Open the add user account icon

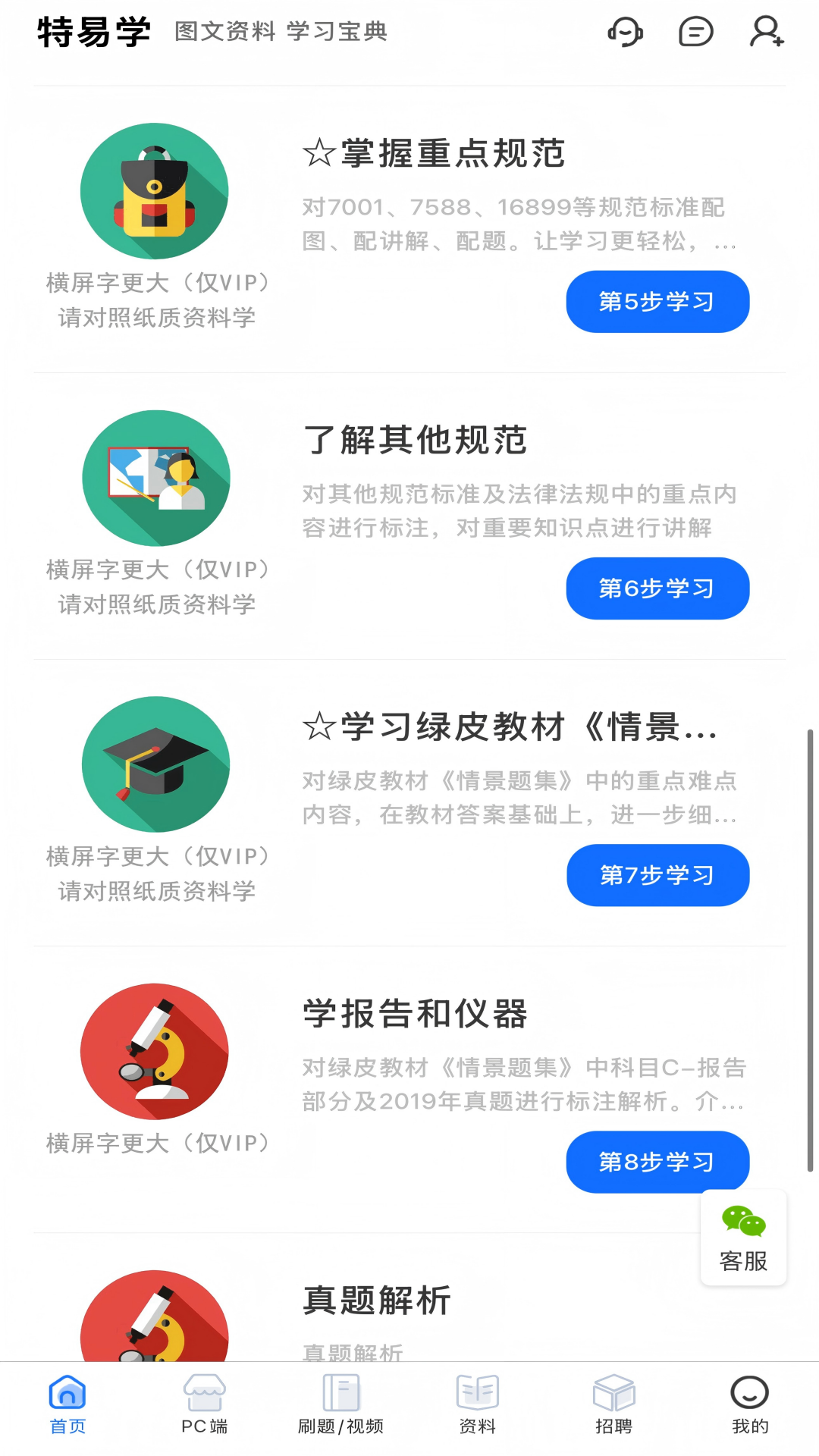pyautogui.click(x=766, y=32)
